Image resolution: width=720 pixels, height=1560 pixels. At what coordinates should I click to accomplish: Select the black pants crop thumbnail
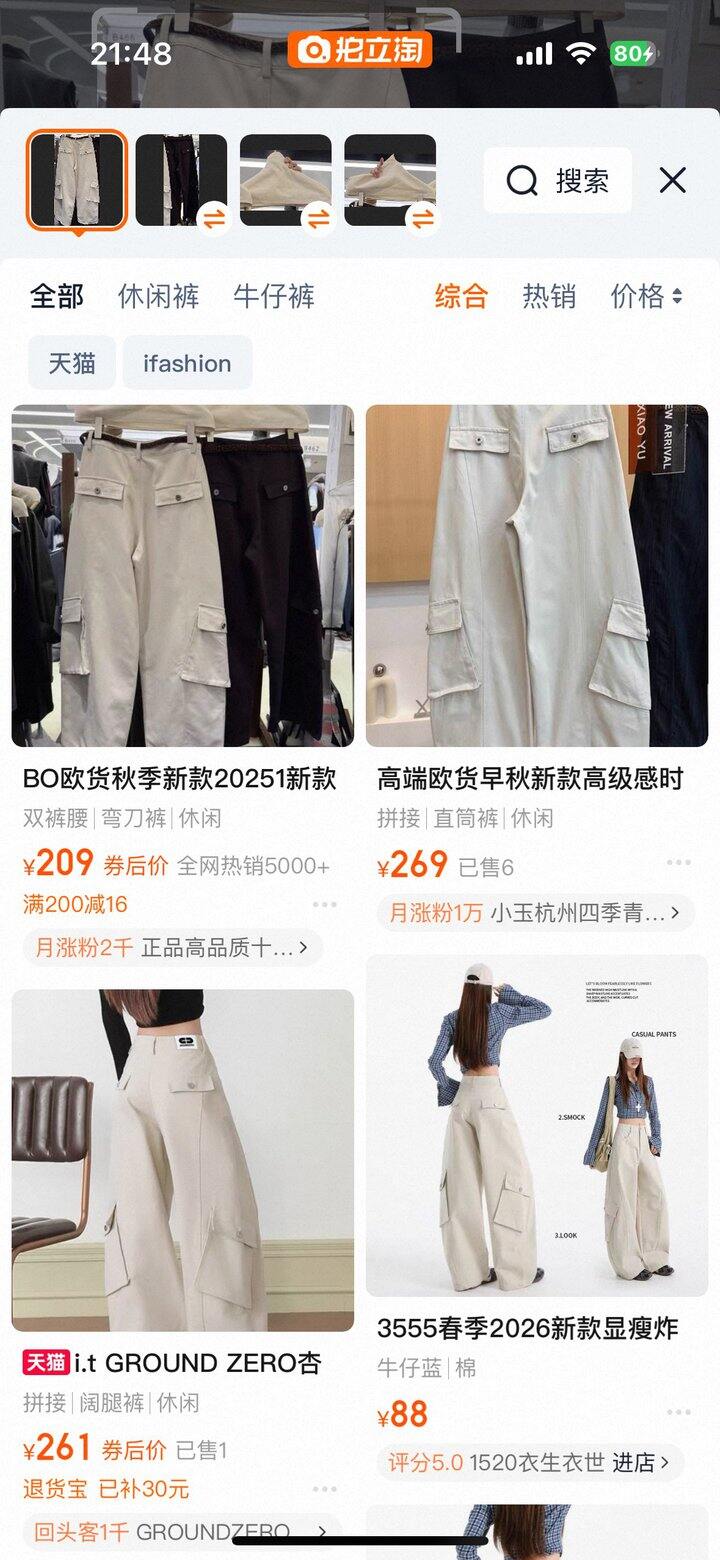point(181,181)
